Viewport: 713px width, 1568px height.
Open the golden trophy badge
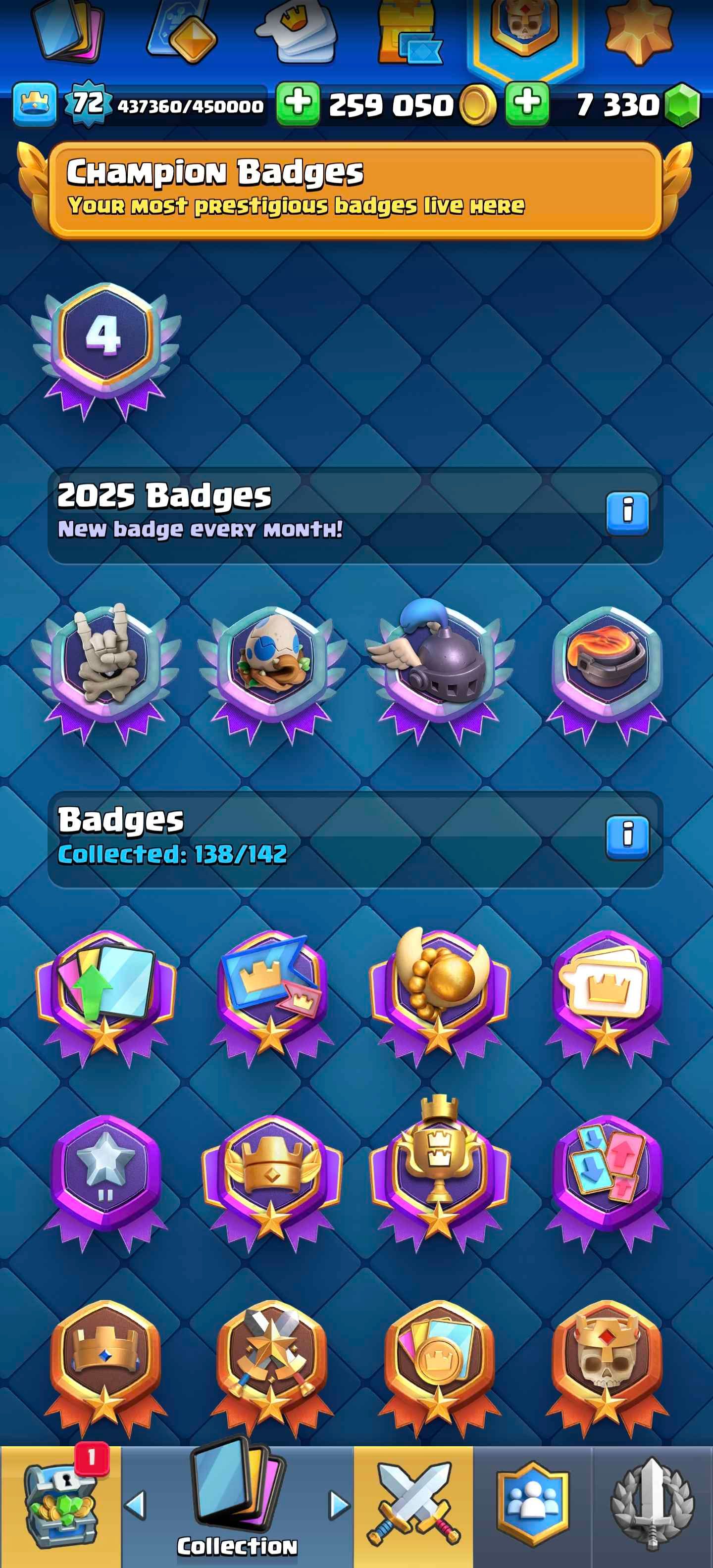(439, 1172)
